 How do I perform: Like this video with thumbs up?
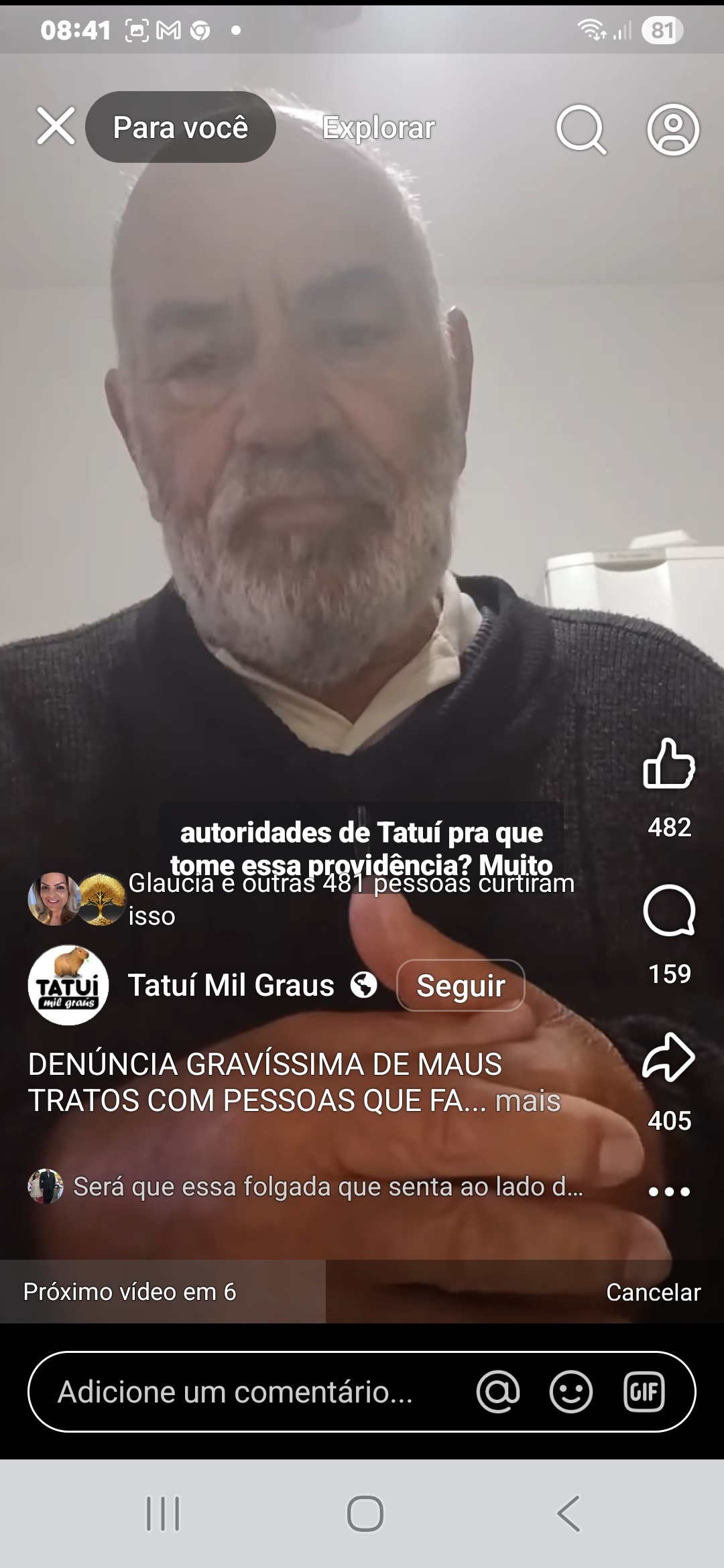point(668,764)
